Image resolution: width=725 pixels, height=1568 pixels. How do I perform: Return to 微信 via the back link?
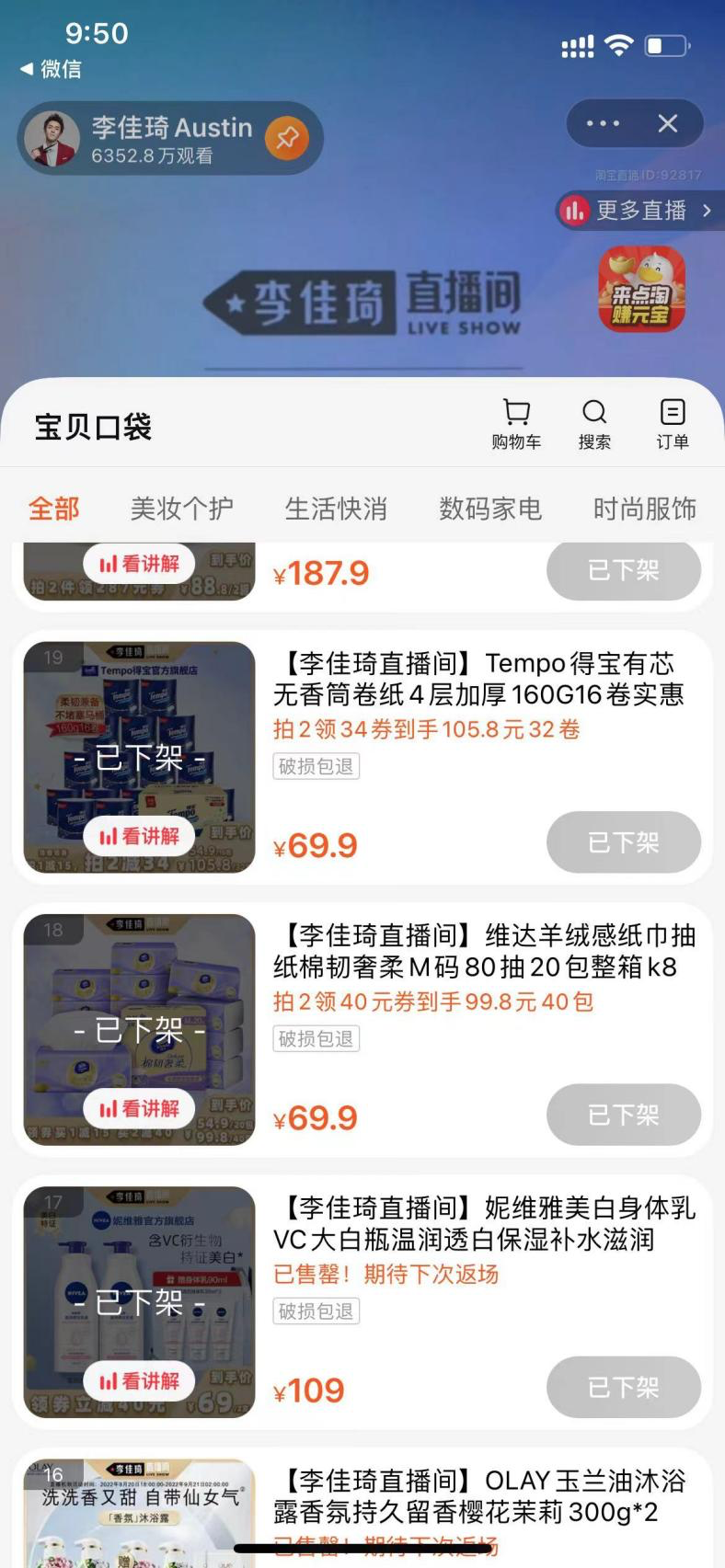(52, 69)
